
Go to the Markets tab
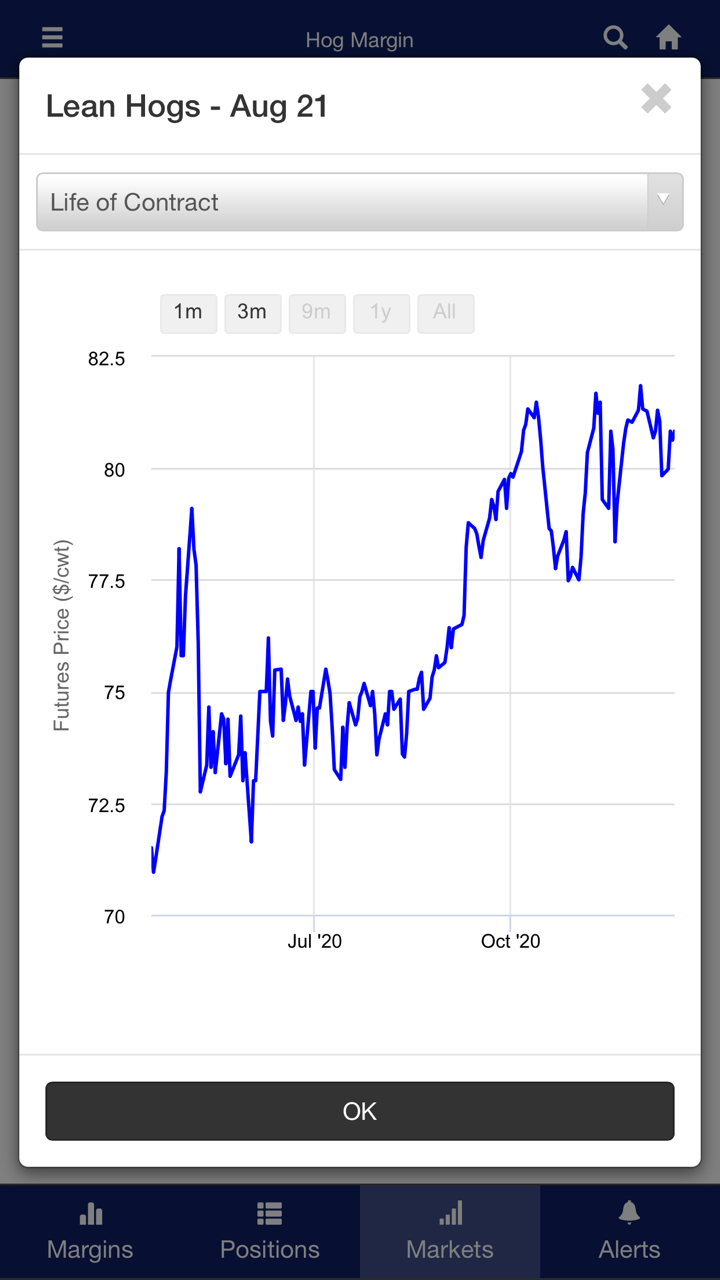pos(450,1232)
